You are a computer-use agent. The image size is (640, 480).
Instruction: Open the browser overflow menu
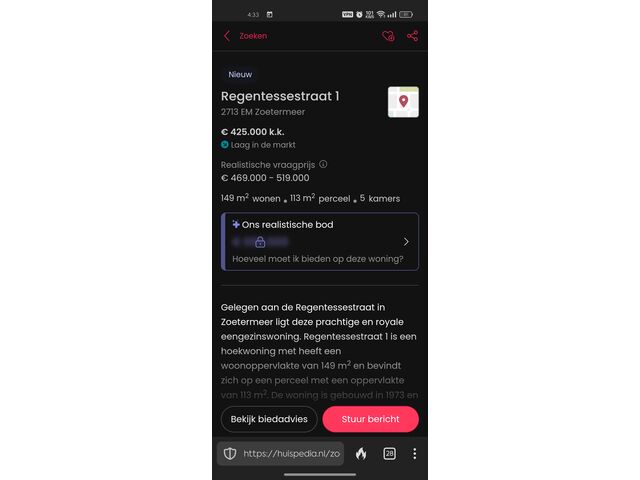pyautogui.click(x=414, y=453)
